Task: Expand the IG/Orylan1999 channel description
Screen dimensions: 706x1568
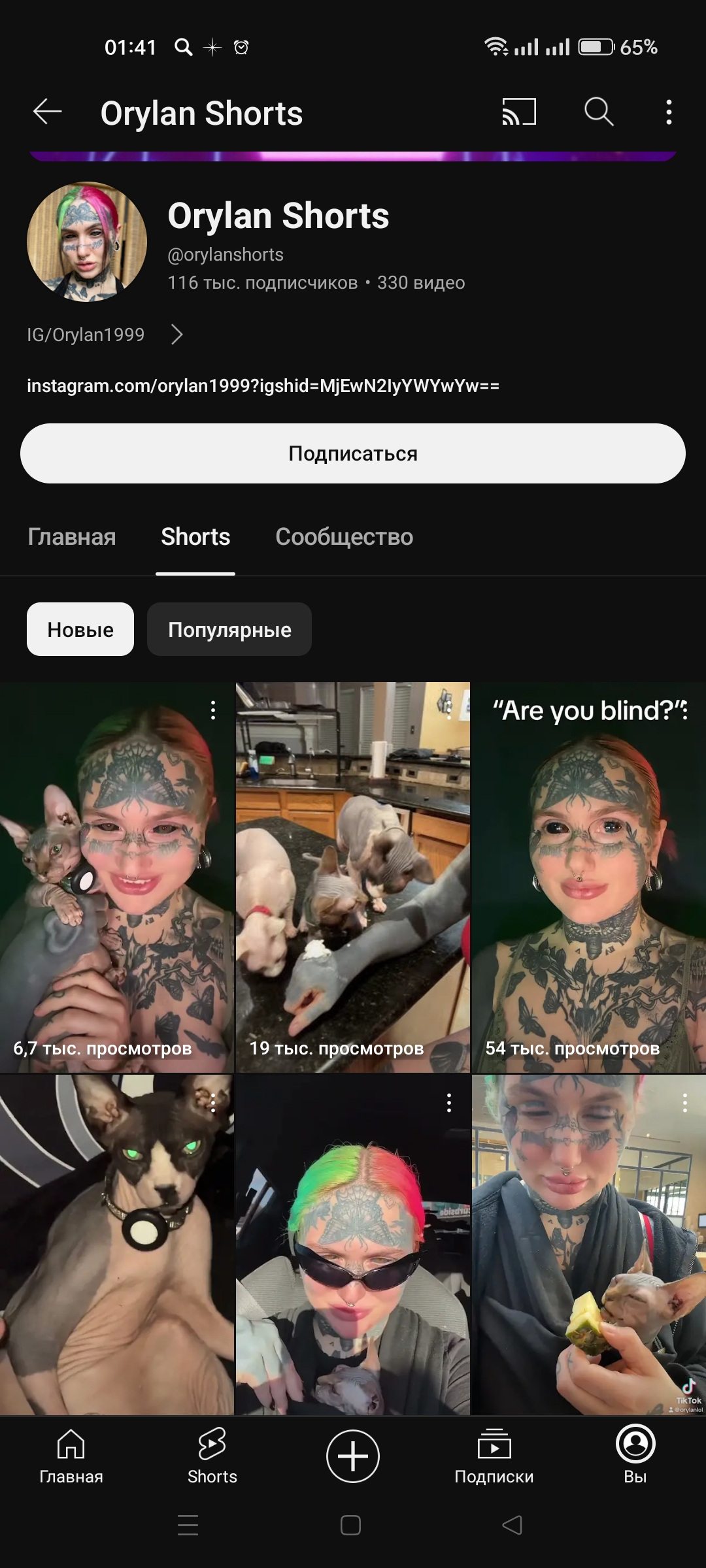Action: coord(105,335)
